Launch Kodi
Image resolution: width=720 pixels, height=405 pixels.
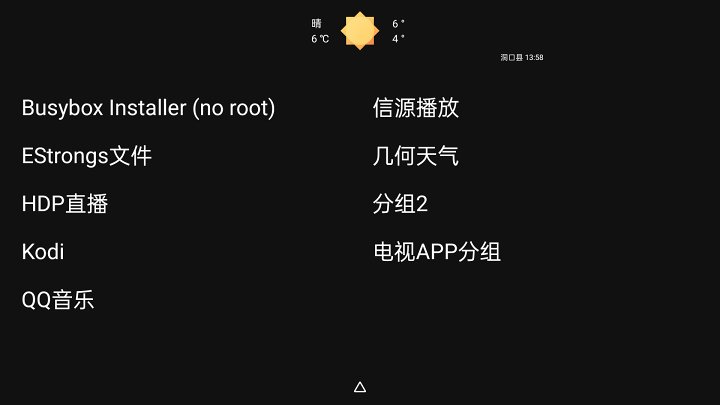point(43,252)
